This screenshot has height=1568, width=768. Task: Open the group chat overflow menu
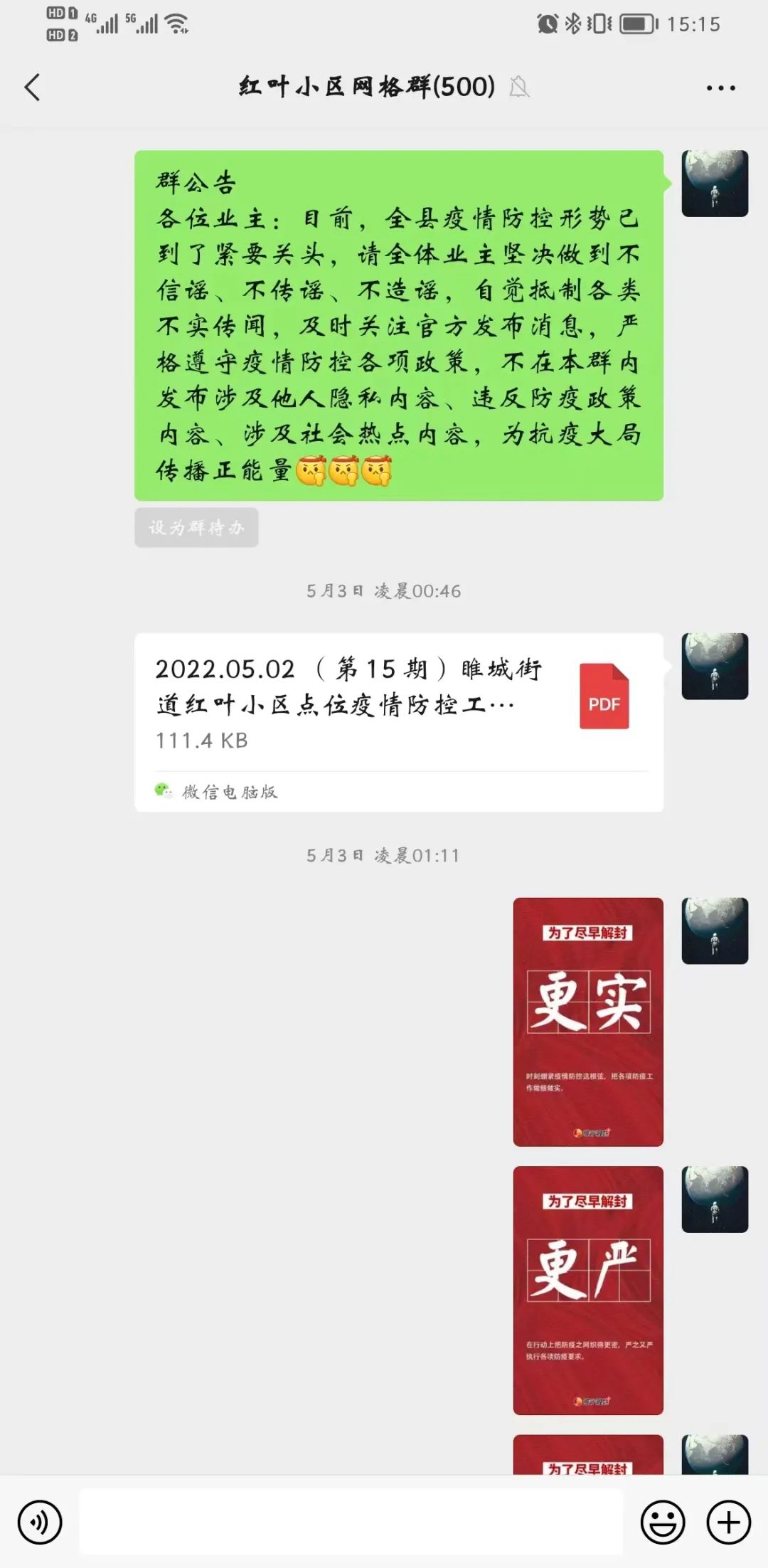720,88
